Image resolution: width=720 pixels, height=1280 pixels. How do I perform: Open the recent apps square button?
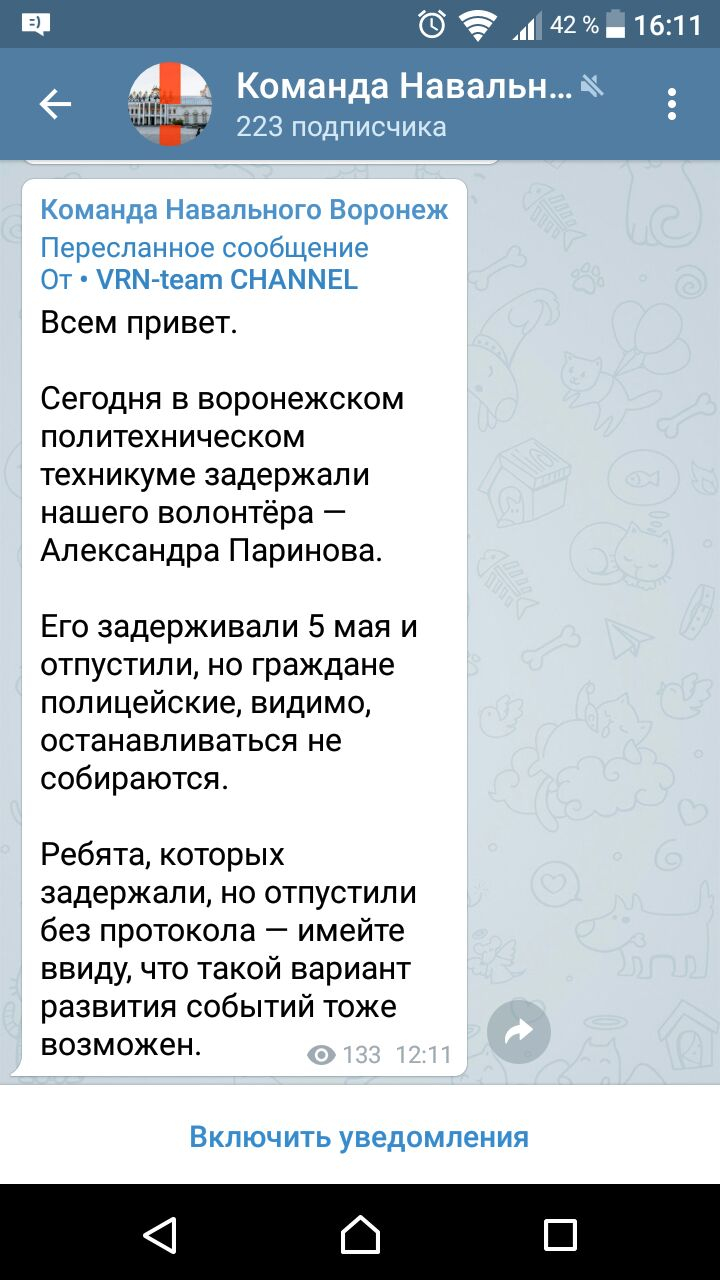tap(560, 1234)
